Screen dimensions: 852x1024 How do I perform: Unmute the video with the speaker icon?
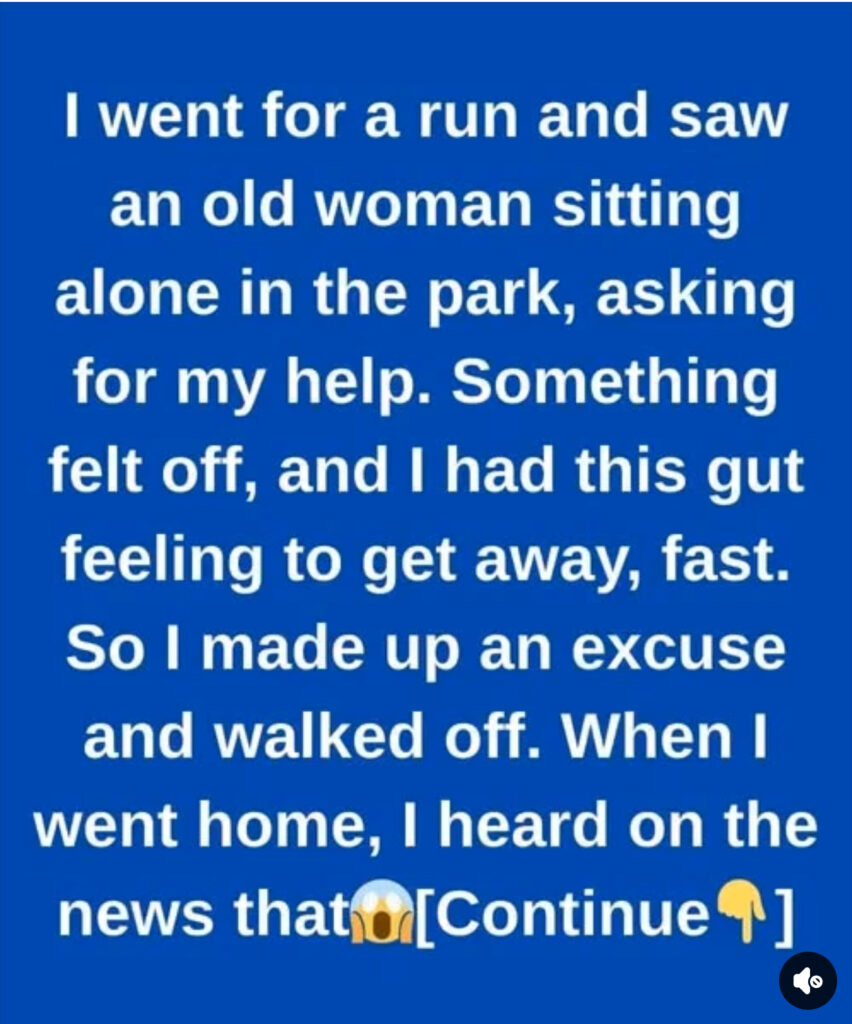pyautogui.click(x=807, y=980)
